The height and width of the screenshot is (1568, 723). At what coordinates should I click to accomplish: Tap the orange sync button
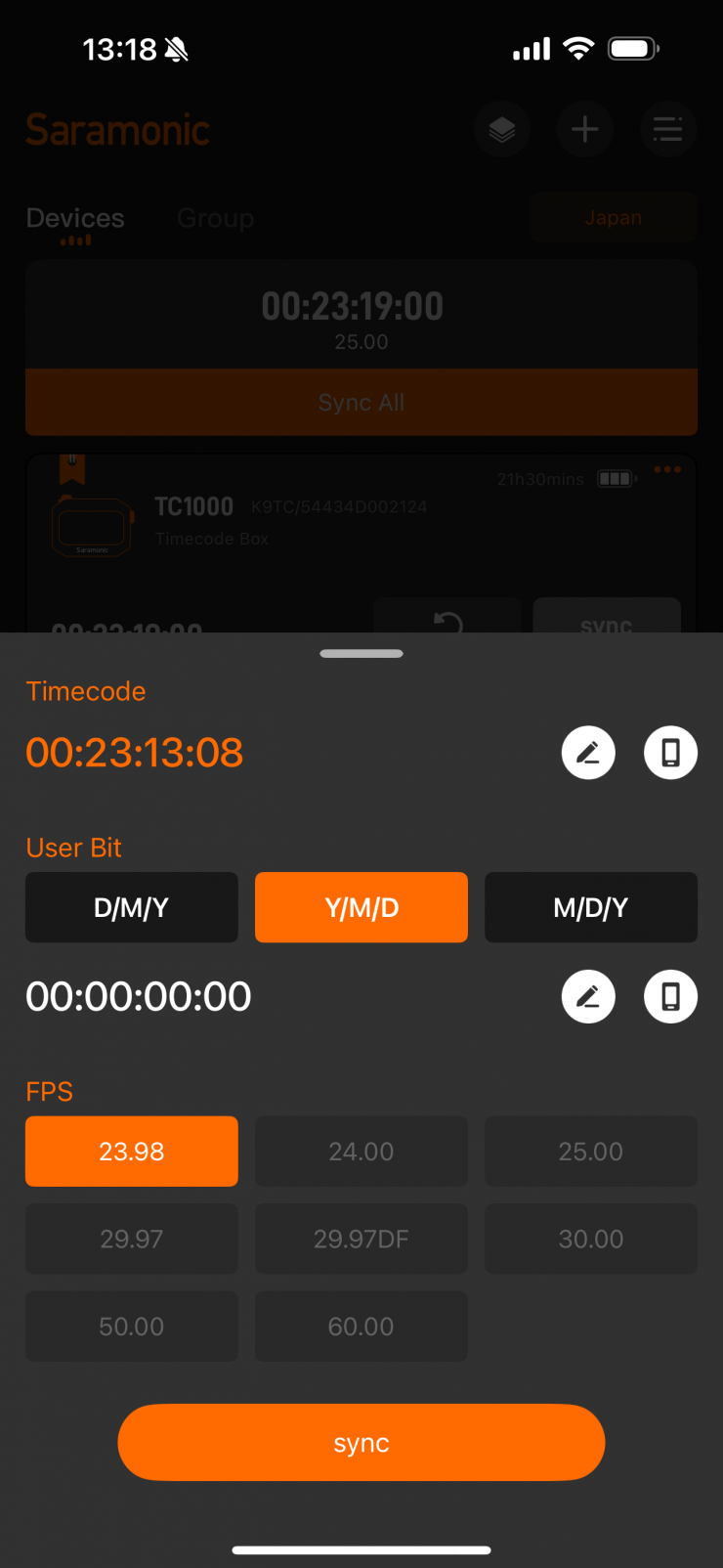(361, 1443)
